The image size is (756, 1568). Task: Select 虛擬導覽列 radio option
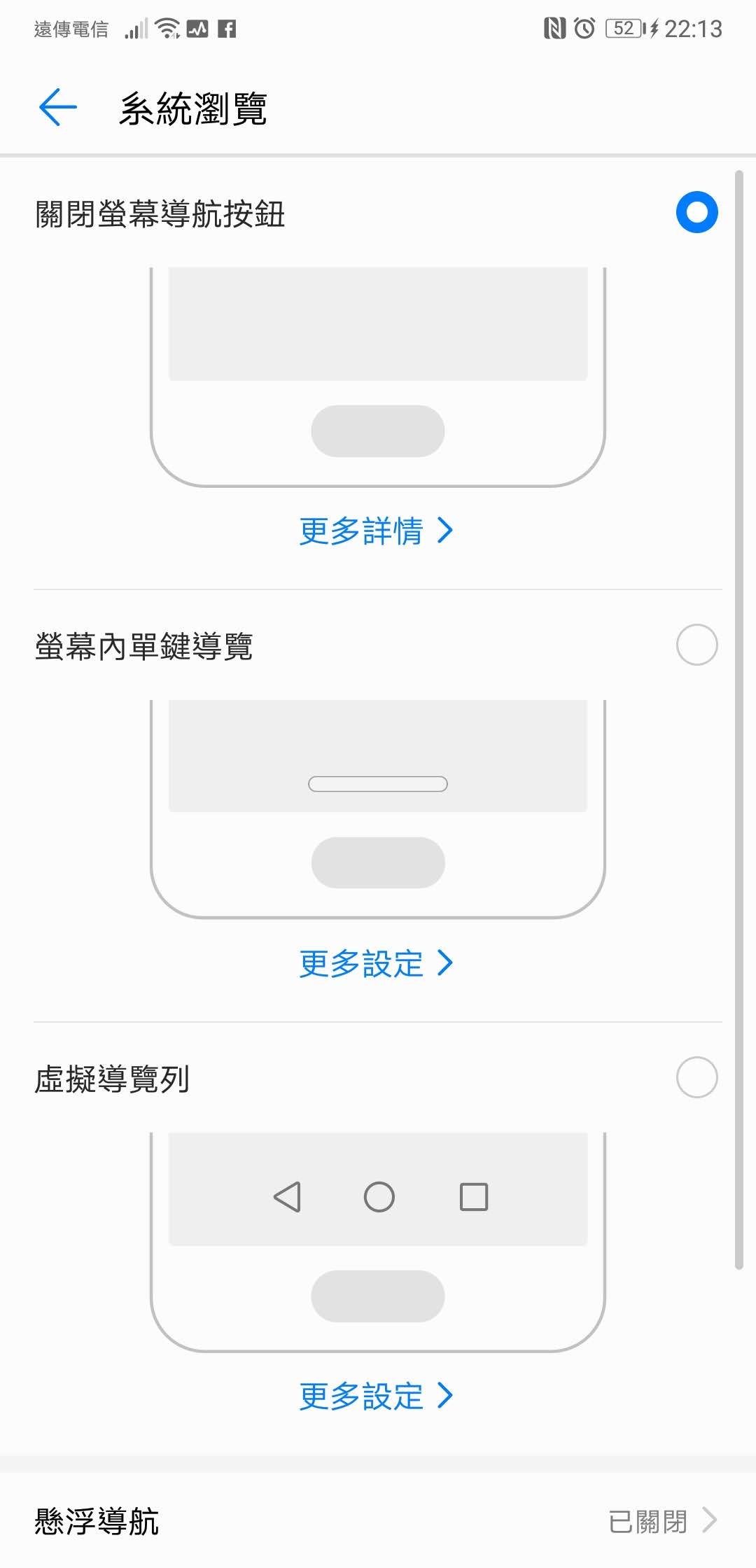click(696, 1077)
